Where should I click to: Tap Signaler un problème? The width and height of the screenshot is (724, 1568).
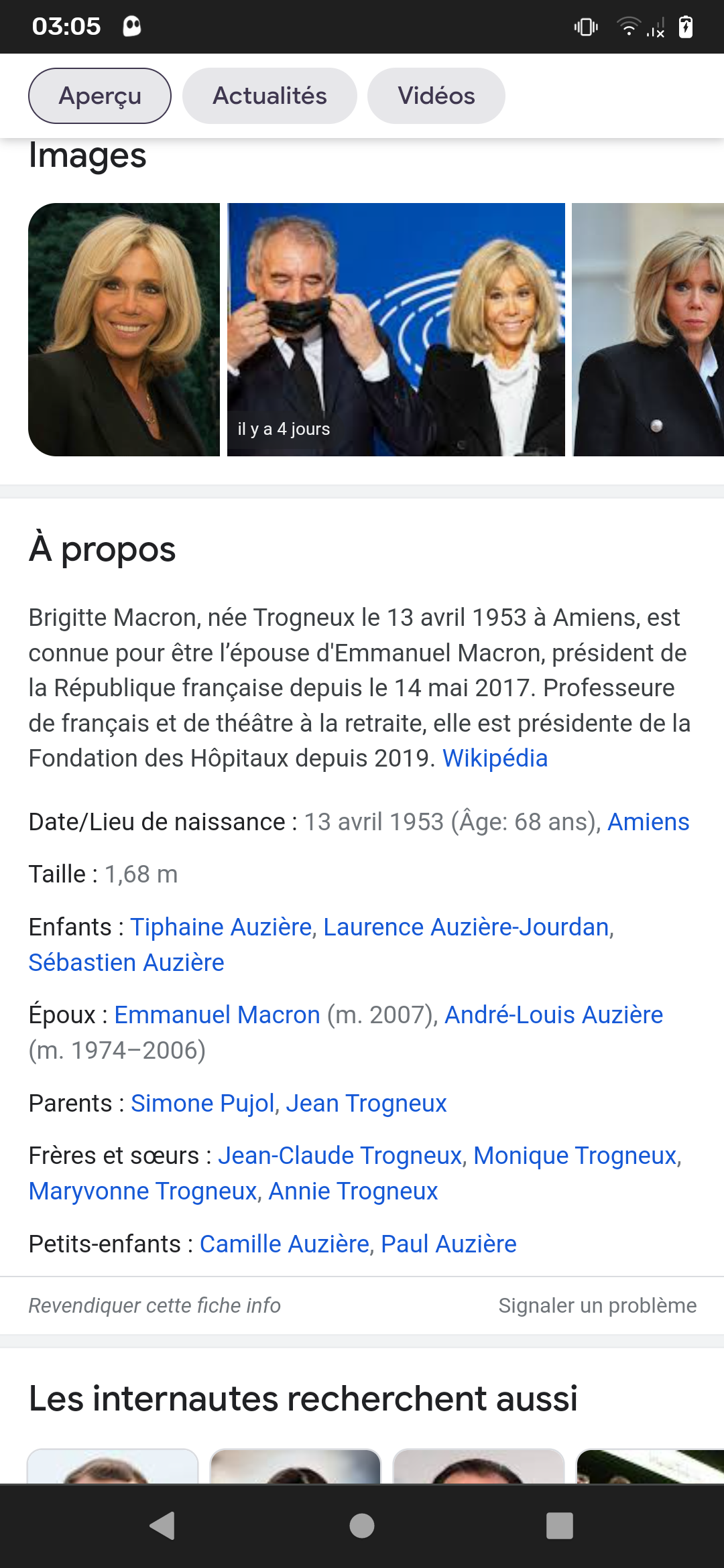click(x=597, y=1305)
